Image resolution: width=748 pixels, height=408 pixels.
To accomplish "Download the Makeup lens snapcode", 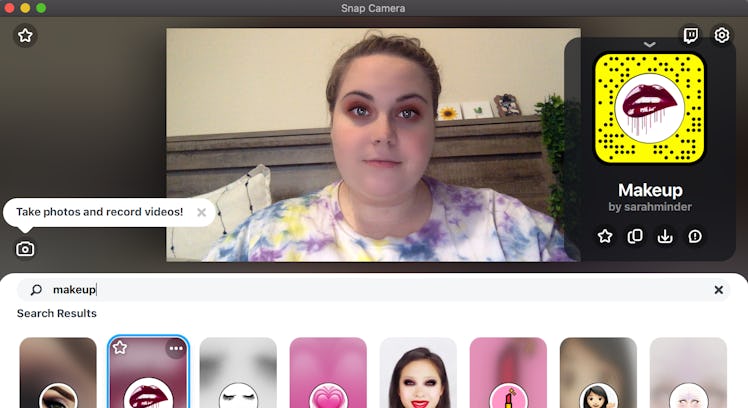I will coord(664,236).
